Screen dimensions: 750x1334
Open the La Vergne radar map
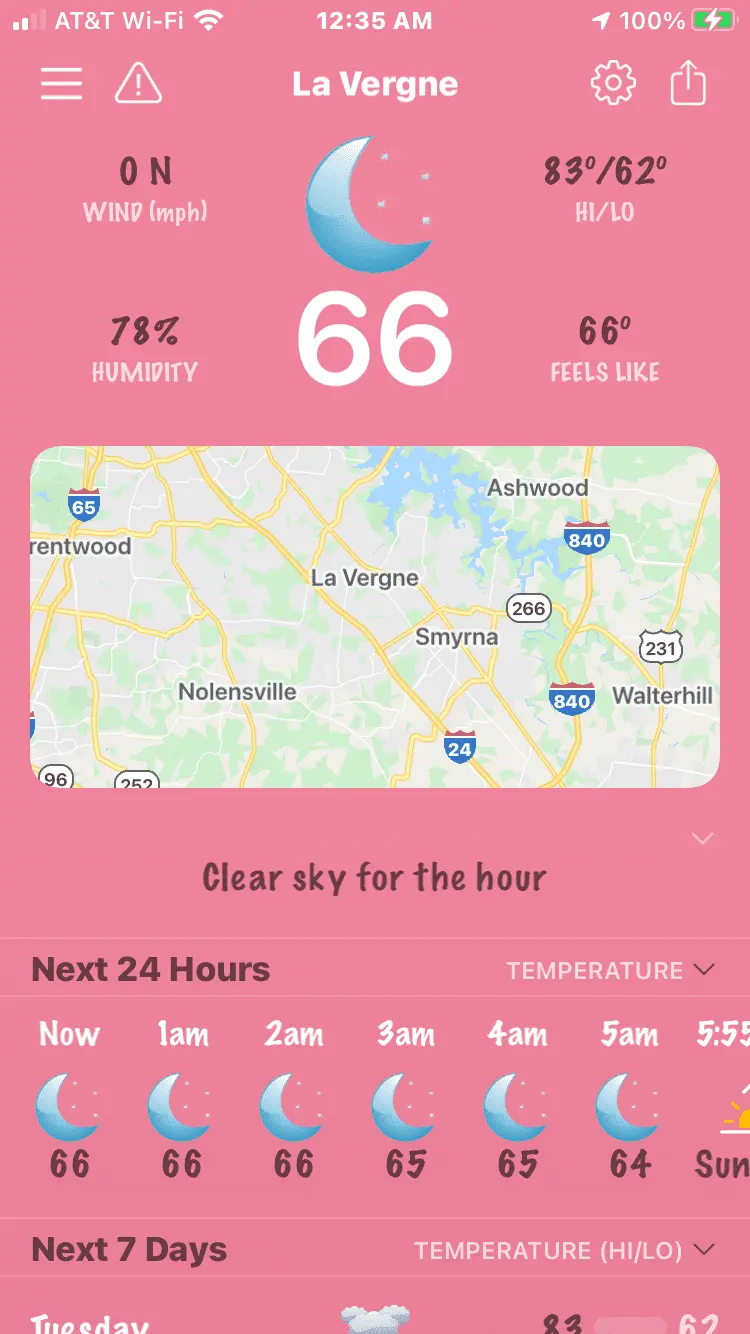tap(375, 617)
